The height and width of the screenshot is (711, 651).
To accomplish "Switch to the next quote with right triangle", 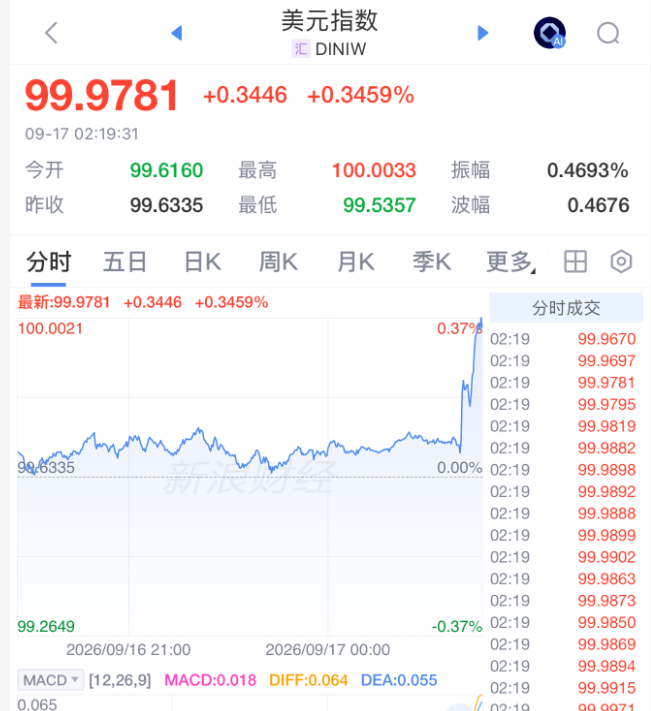I will tap(483, 33).
